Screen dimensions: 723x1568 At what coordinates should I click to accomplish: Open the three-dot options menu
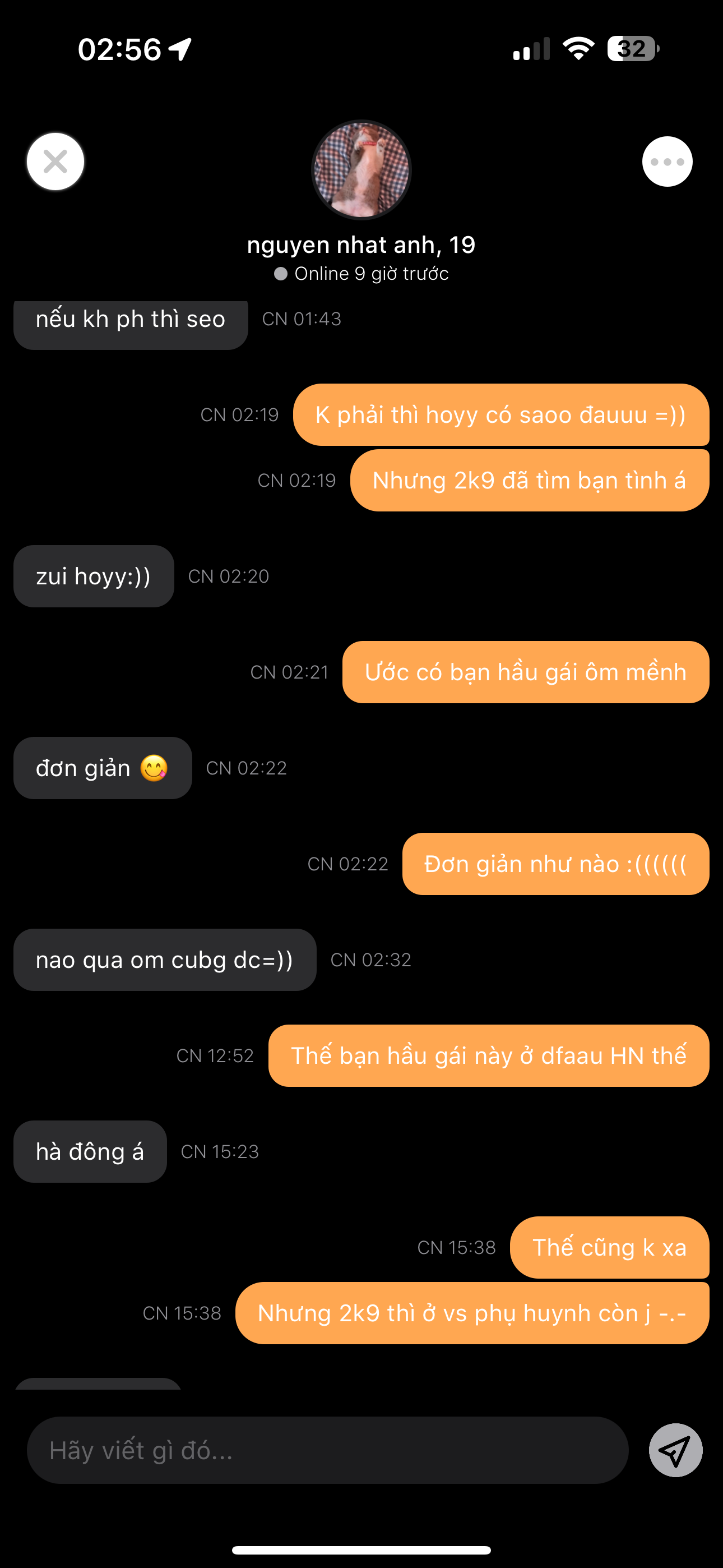coord(667,162)
